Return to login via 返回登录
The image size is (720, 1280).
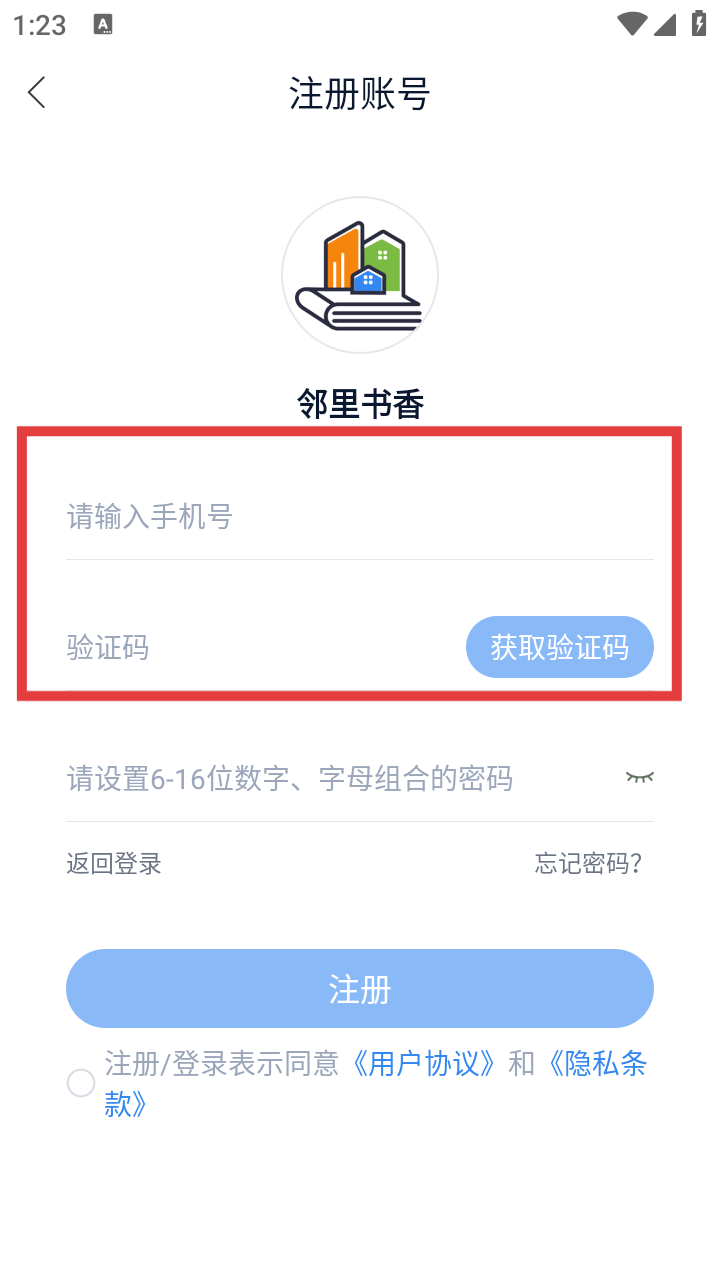[x=114, y=863]
